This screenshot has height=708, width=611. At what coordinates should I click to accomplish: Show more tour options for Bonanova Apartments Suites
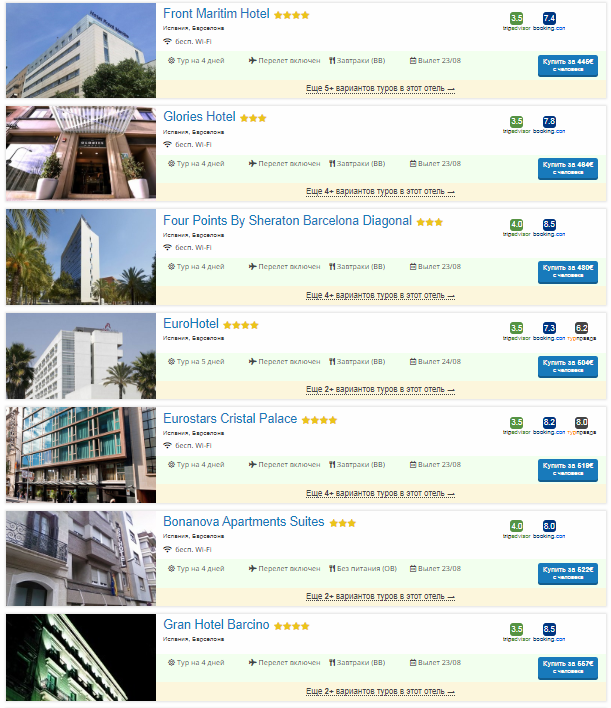(x=380, y=596)
